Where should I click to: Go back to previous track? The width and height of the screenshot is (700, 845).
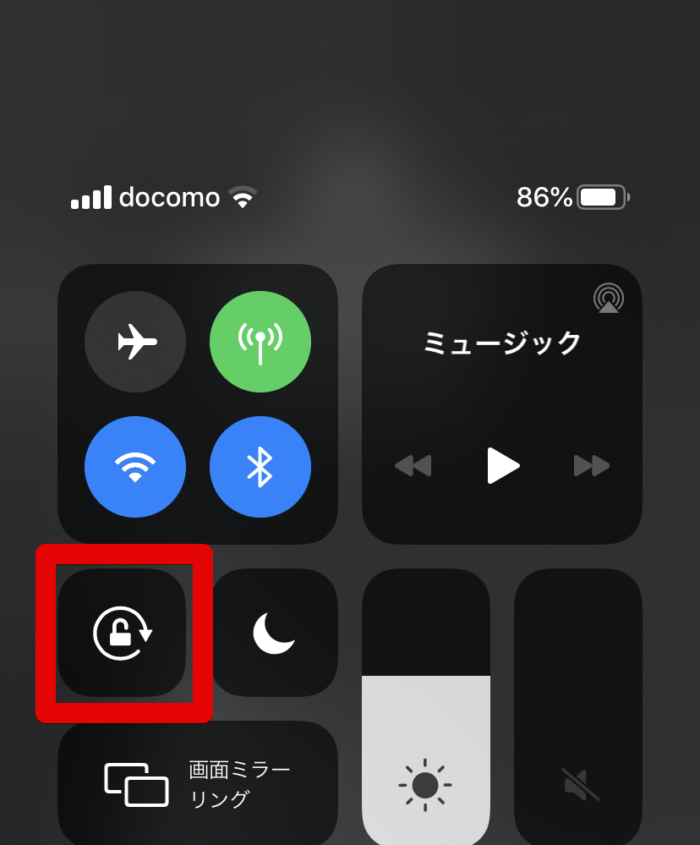pos(412,465)
